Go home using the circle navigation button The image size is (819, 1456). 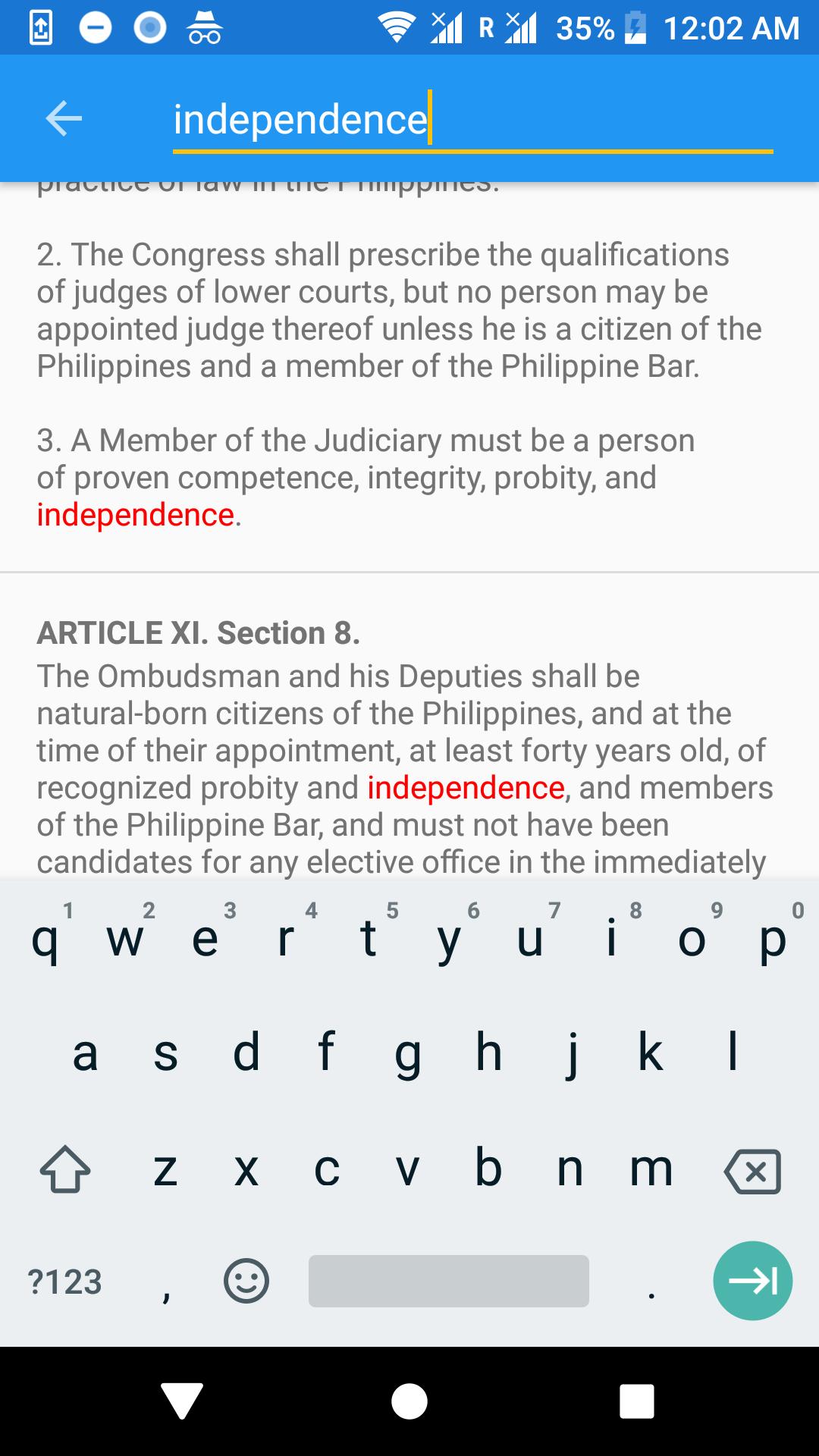[x=409, y=1401]
